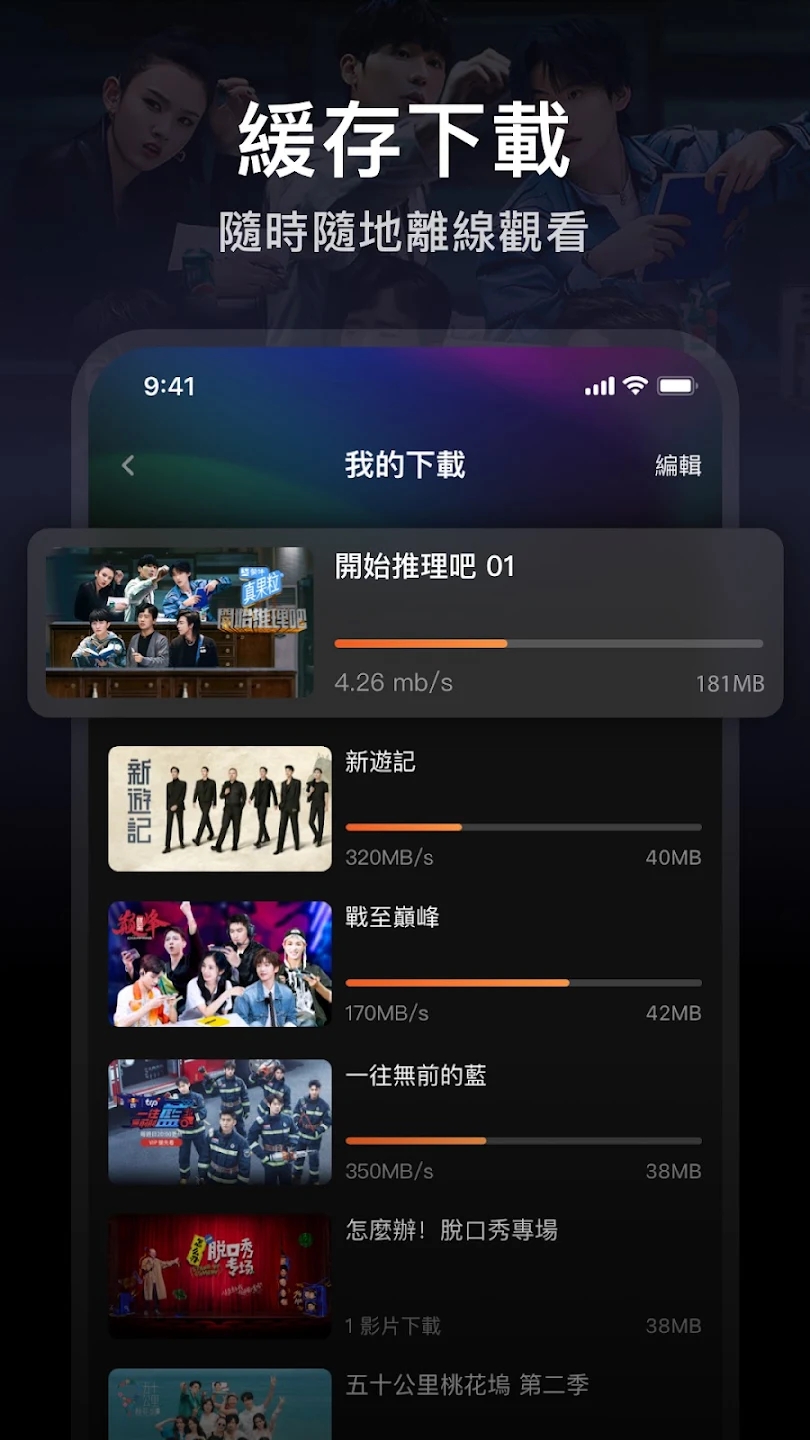Click the cellular signal bars indicator
The width and height of the screenshot is (810, 1440).
coord(602,384)
